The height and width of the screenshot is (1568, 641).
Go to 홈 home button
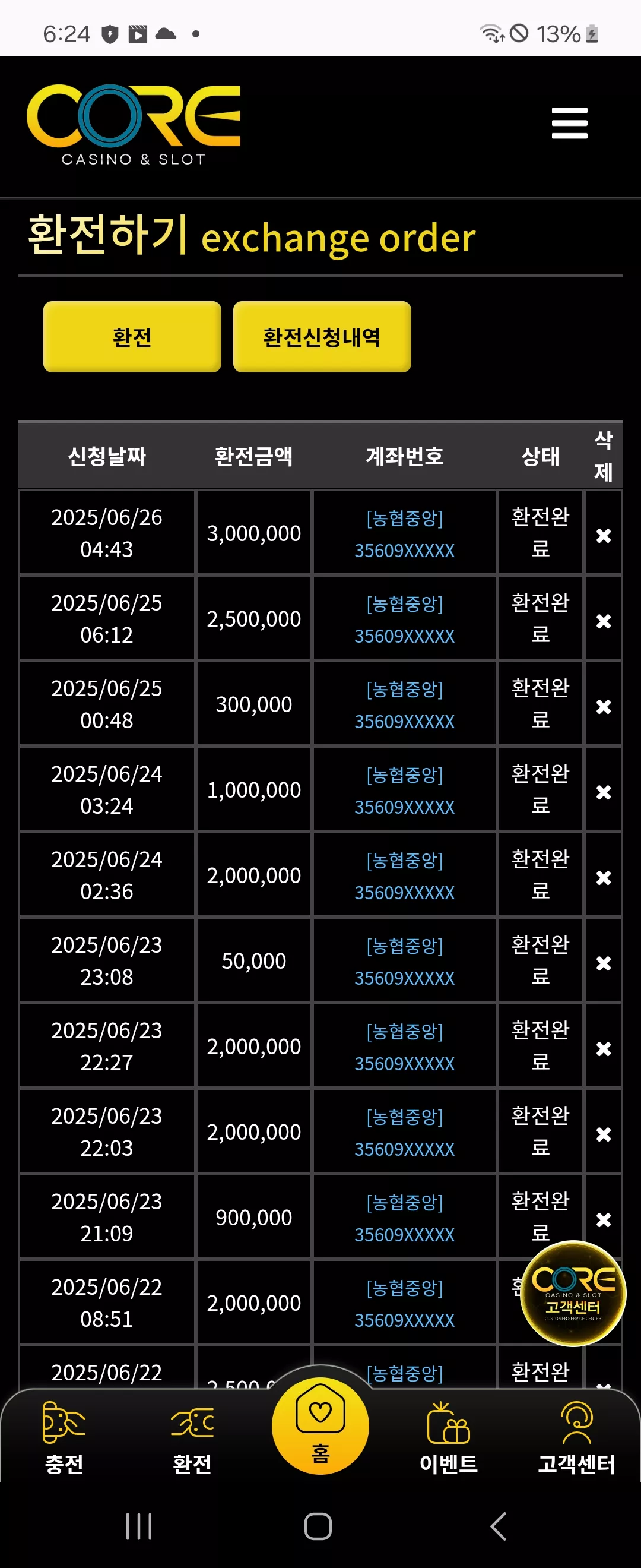click(320, 1425)
